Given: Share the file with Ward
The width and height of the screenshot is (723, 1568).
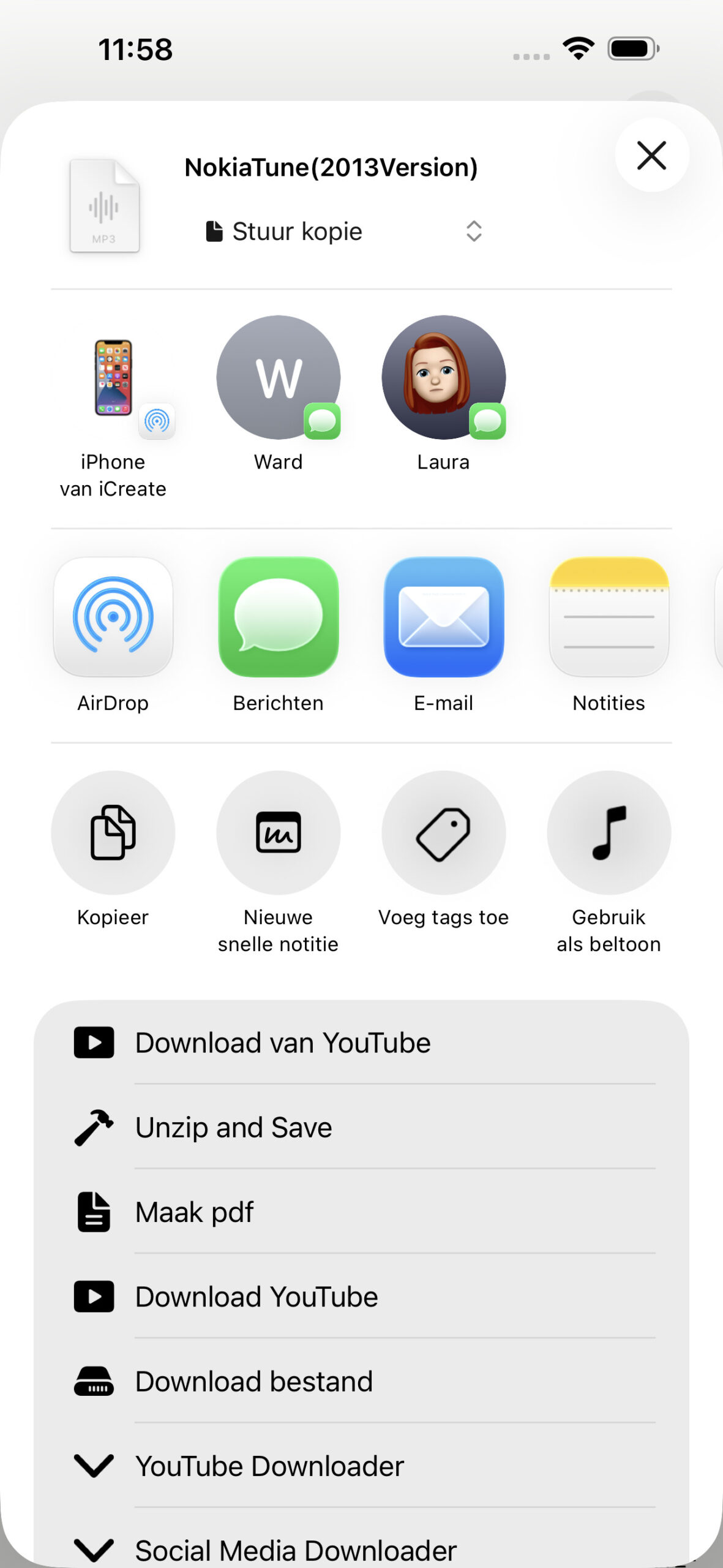Looking at the screenshot, I should click(279, 377).
